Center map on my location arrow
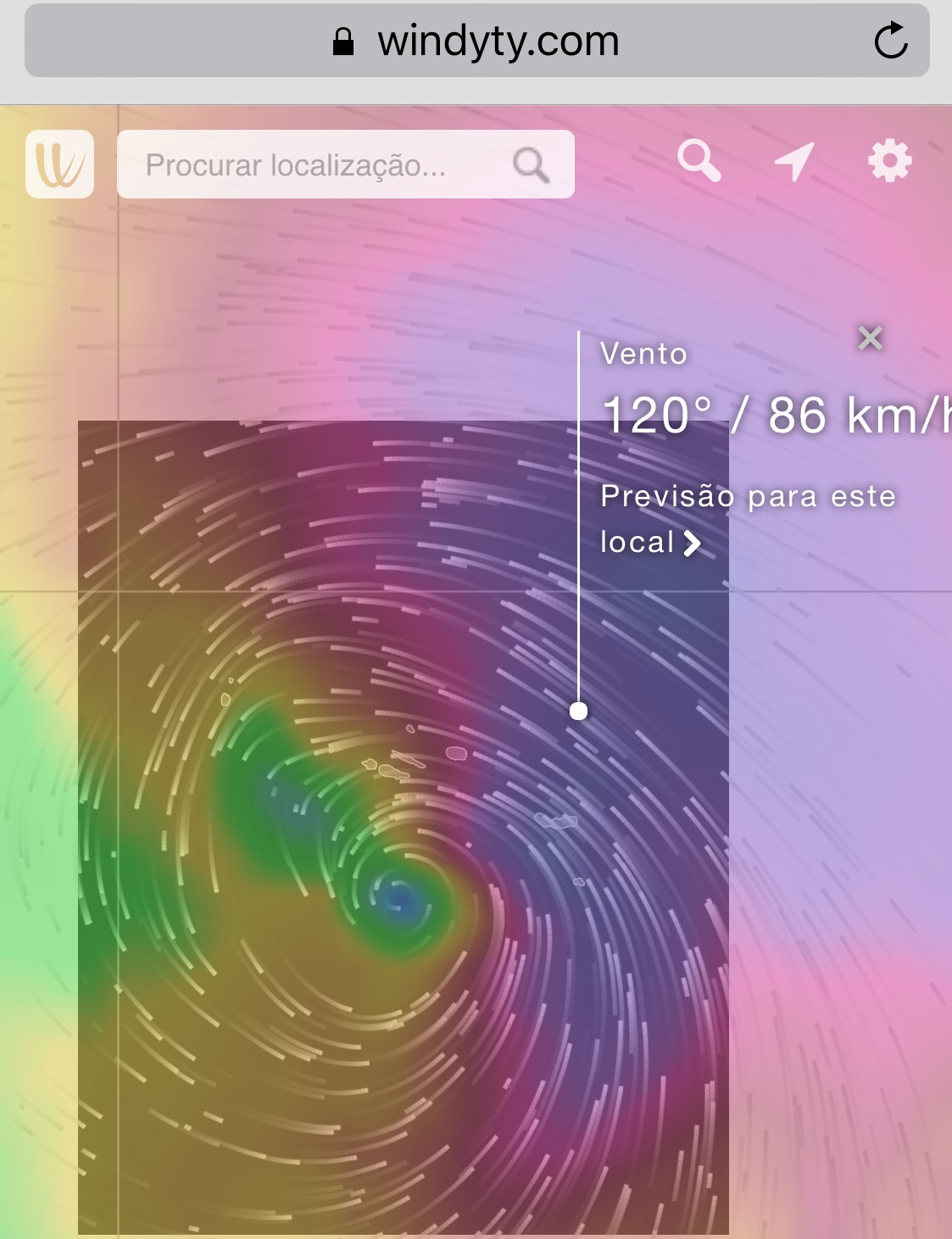 [794, 161]
